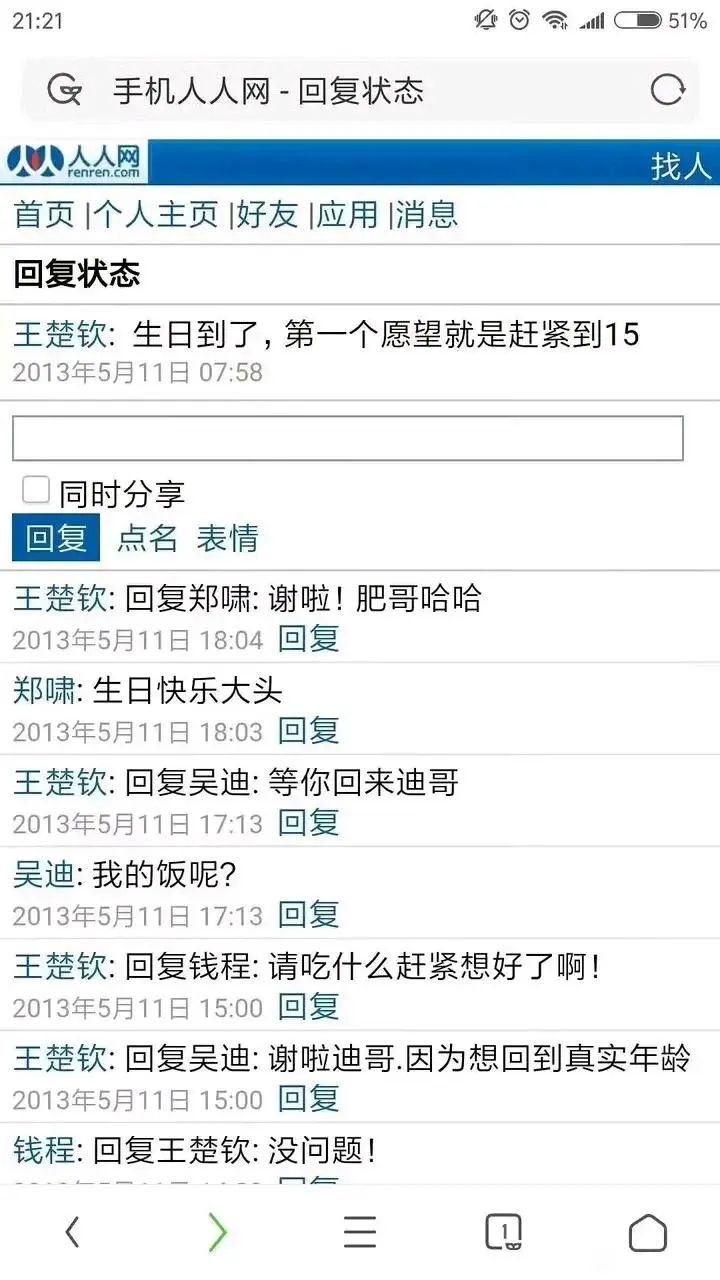This screenshot has height=1280, width=720.
Task: Tap the 点名 link
Action: pos(147,538)
